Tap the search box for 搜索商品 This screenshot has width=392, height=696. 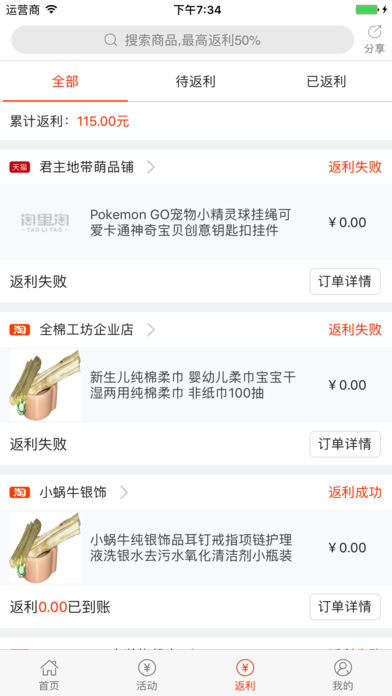point(182,40)
